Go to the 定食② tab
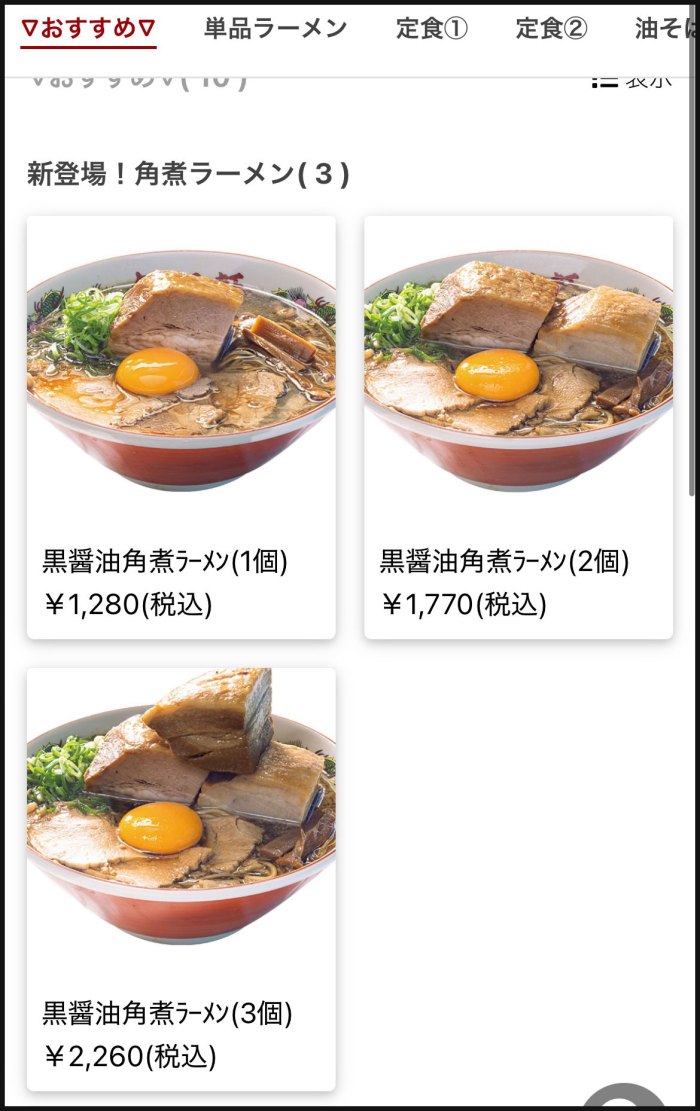Image resolution: width=700 pixels, height=1111 pixels. click(x=551, y=28)
